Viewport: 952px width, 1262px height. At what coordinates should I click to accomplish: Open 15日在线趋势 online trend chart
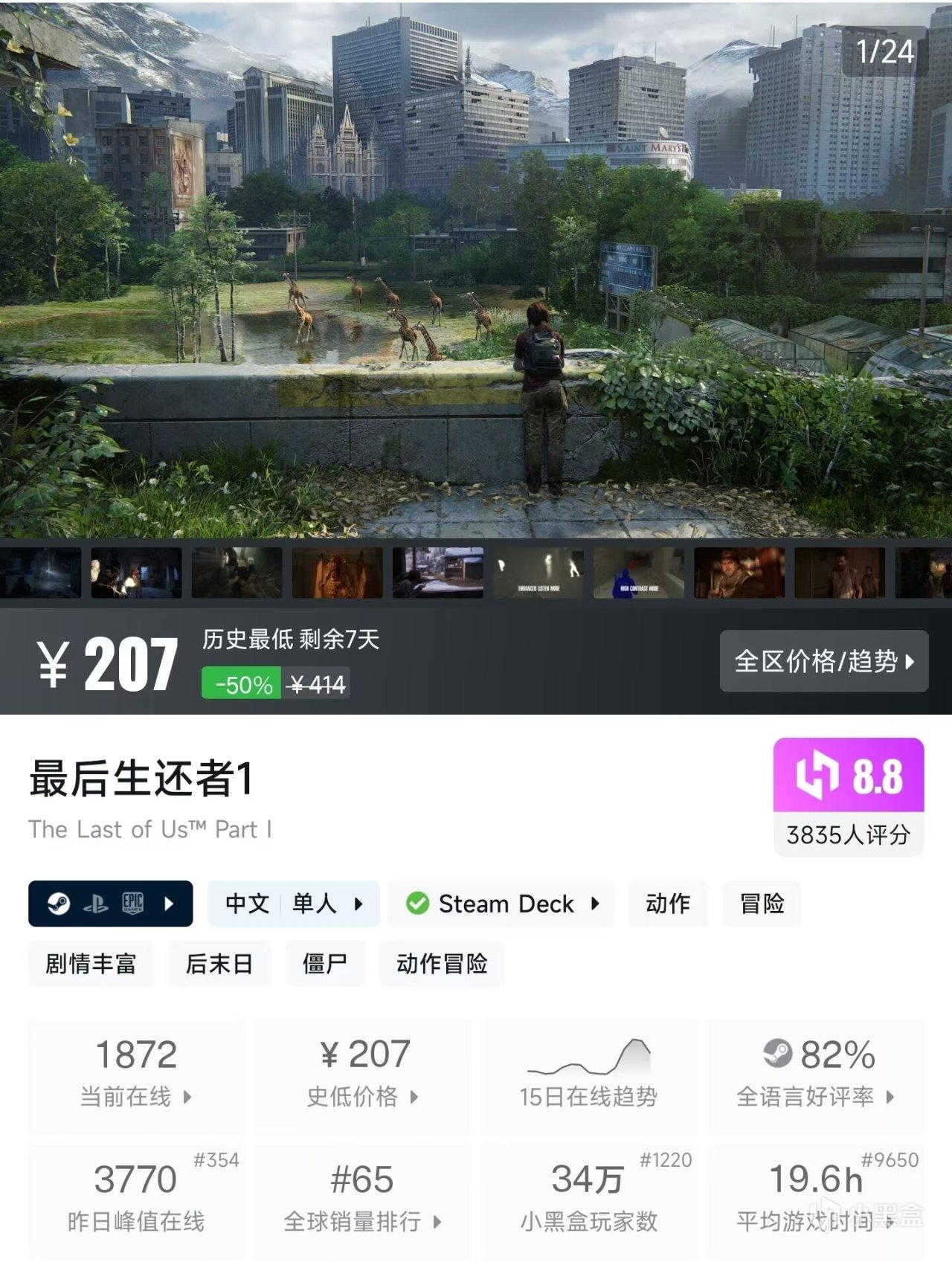pyautogui.click(x=588, y=1075)
